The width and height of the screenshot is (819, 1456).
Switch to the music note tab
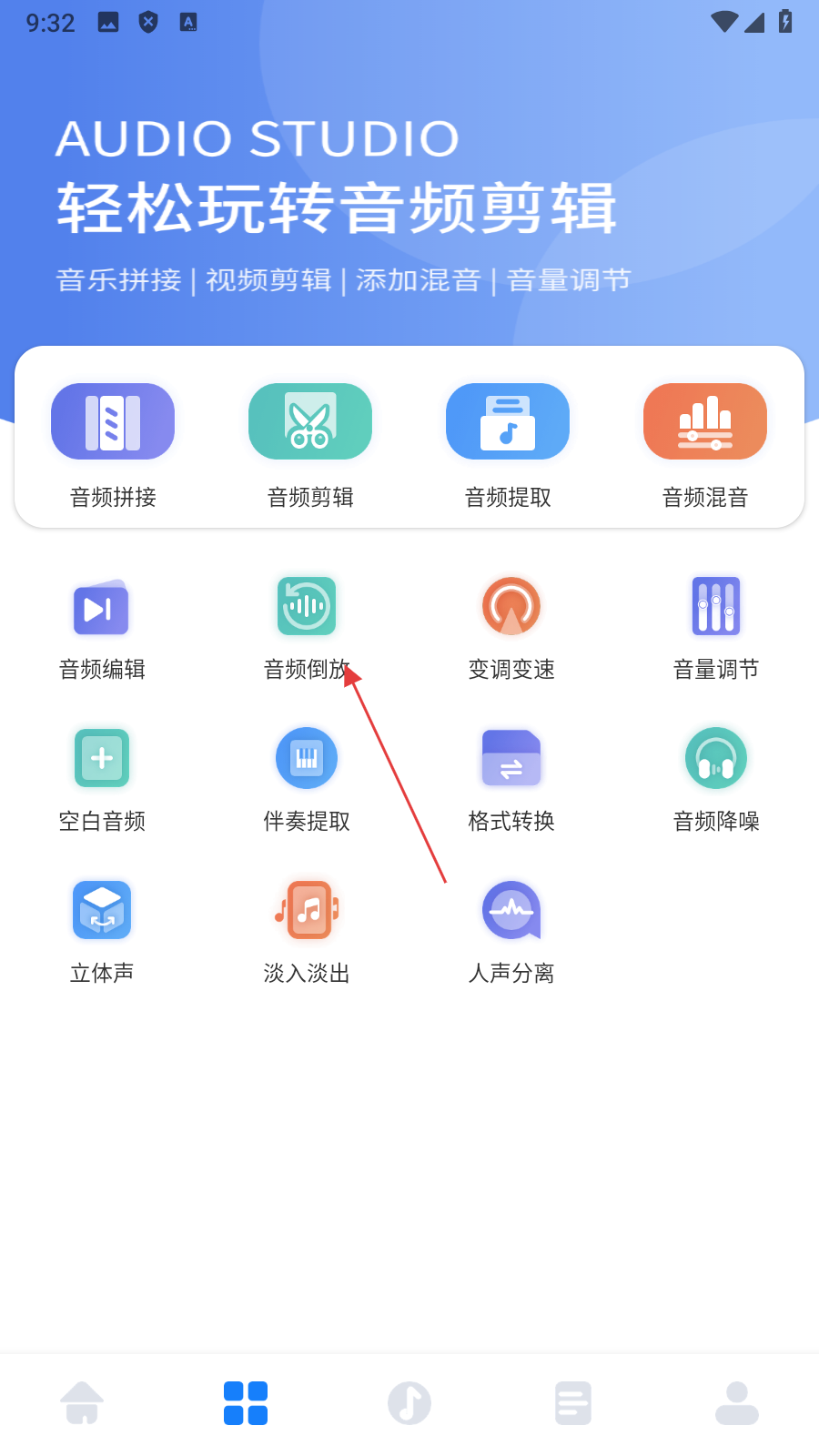(409, 1402)
